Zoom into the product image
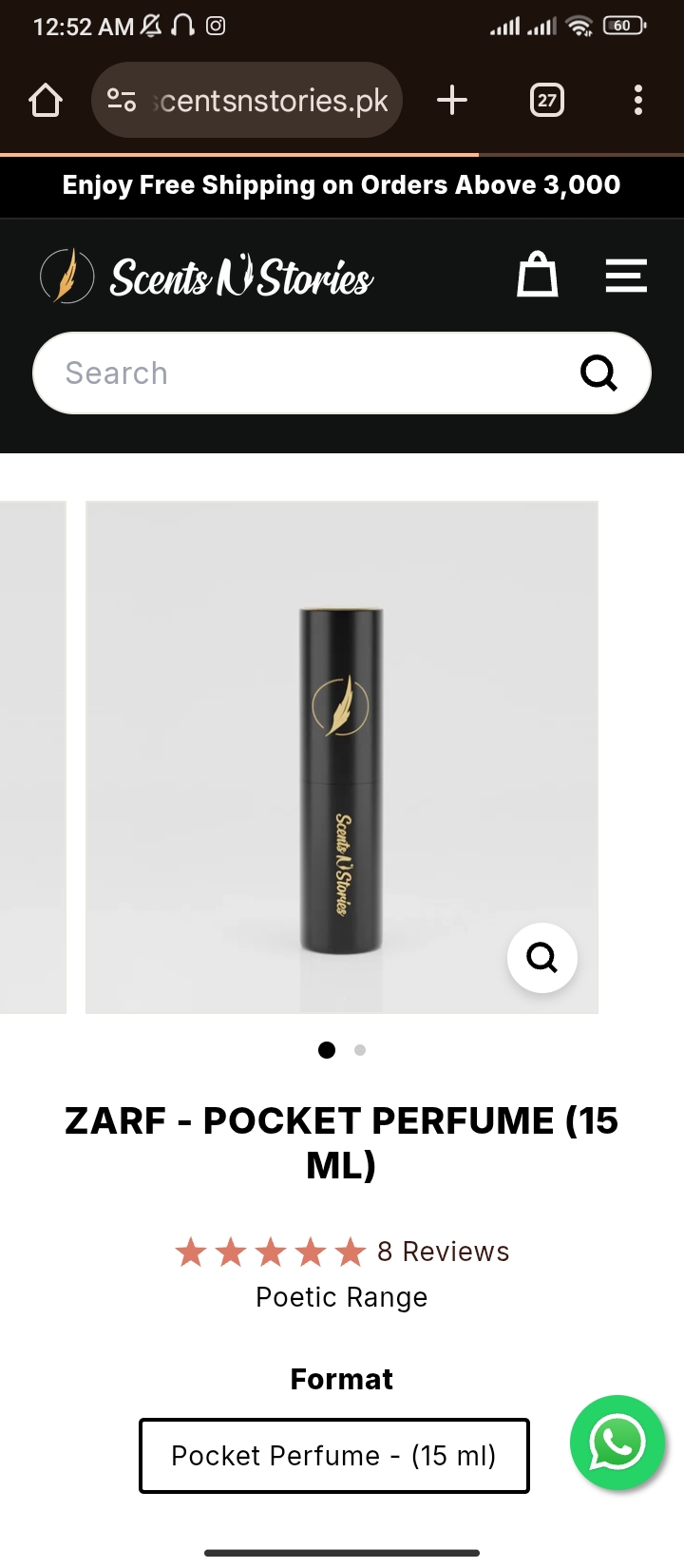 (x=542, y=957)
